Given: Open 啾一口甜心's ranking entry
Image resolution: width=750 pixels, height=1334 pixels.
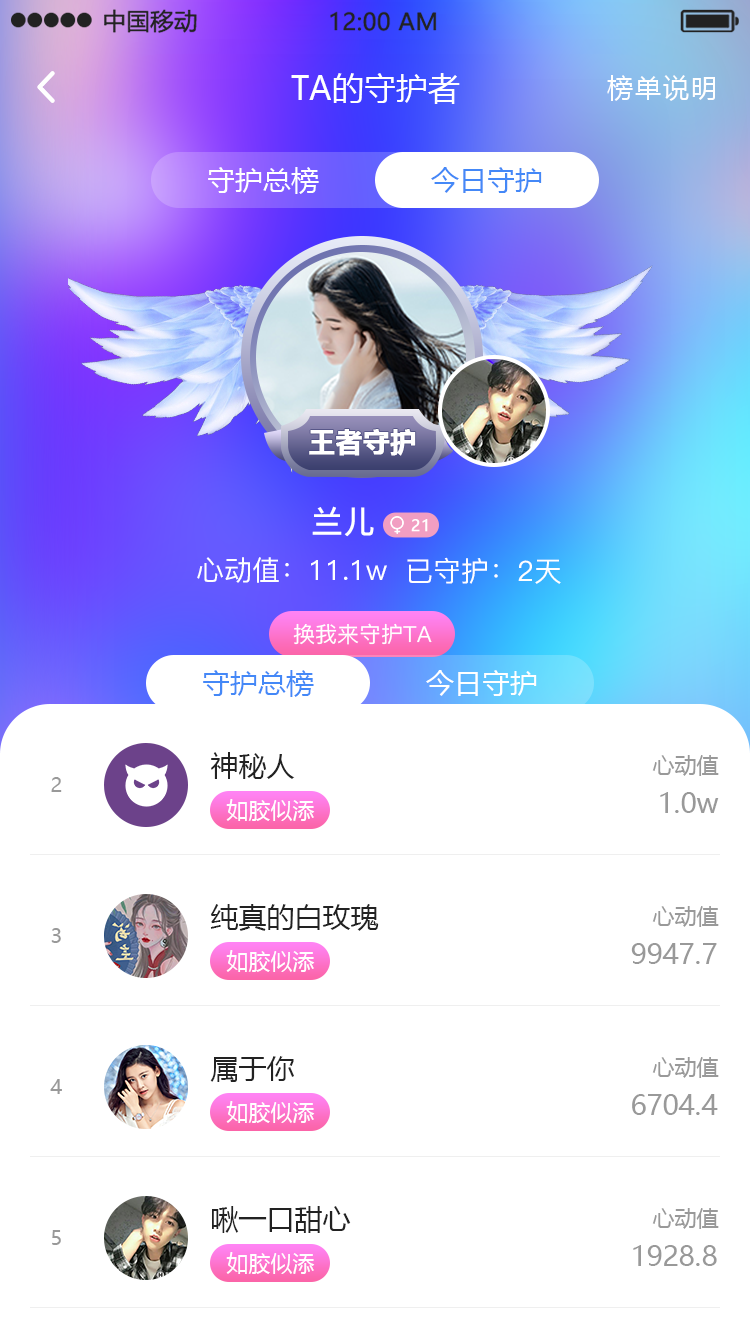Looking at the screenshot, I should [x=375, y=1238].
